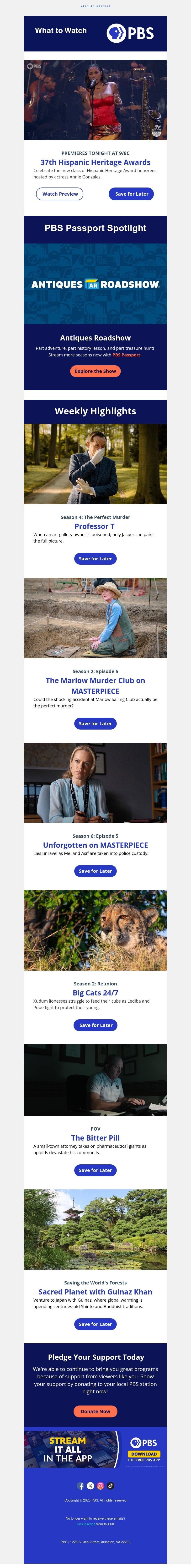Open PBS X (Twitter) icon
Viewport: 191px width, 1568px height.
pos(90,1486)
